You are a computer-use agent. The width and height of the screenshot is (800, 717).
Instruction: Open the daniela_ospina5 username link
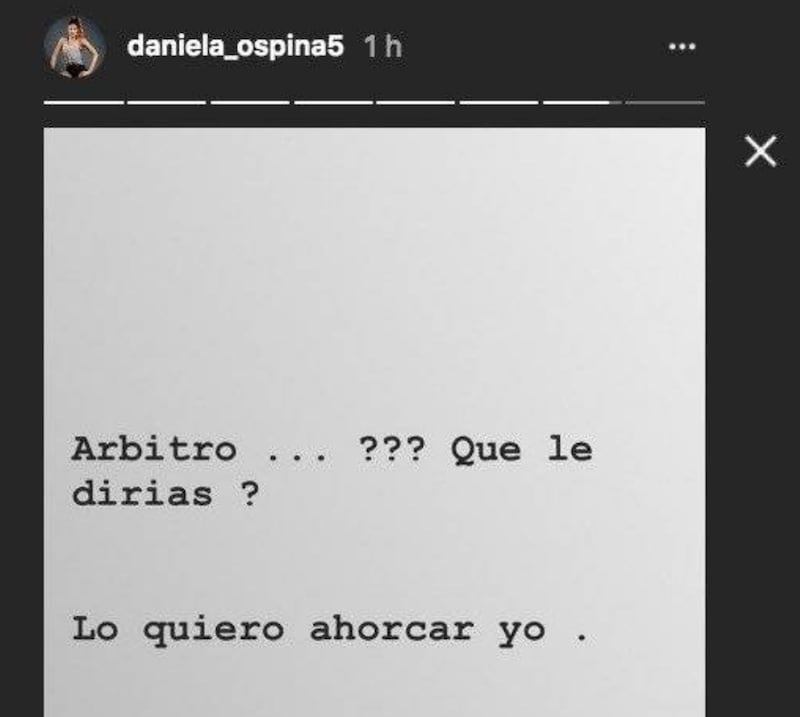pos(235,47)
